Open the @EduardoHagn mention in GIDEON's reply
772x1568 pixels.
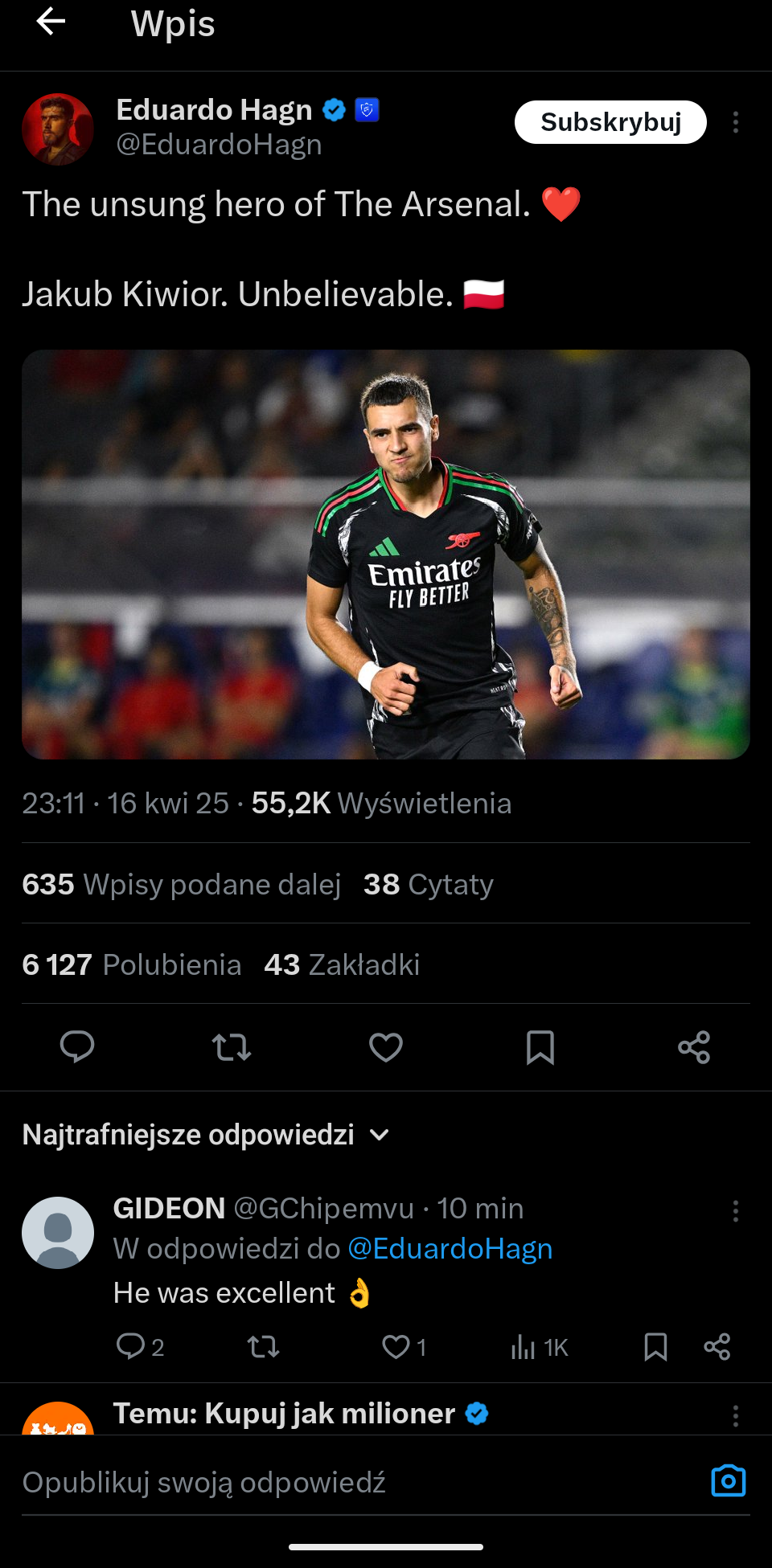point(450,1249)
